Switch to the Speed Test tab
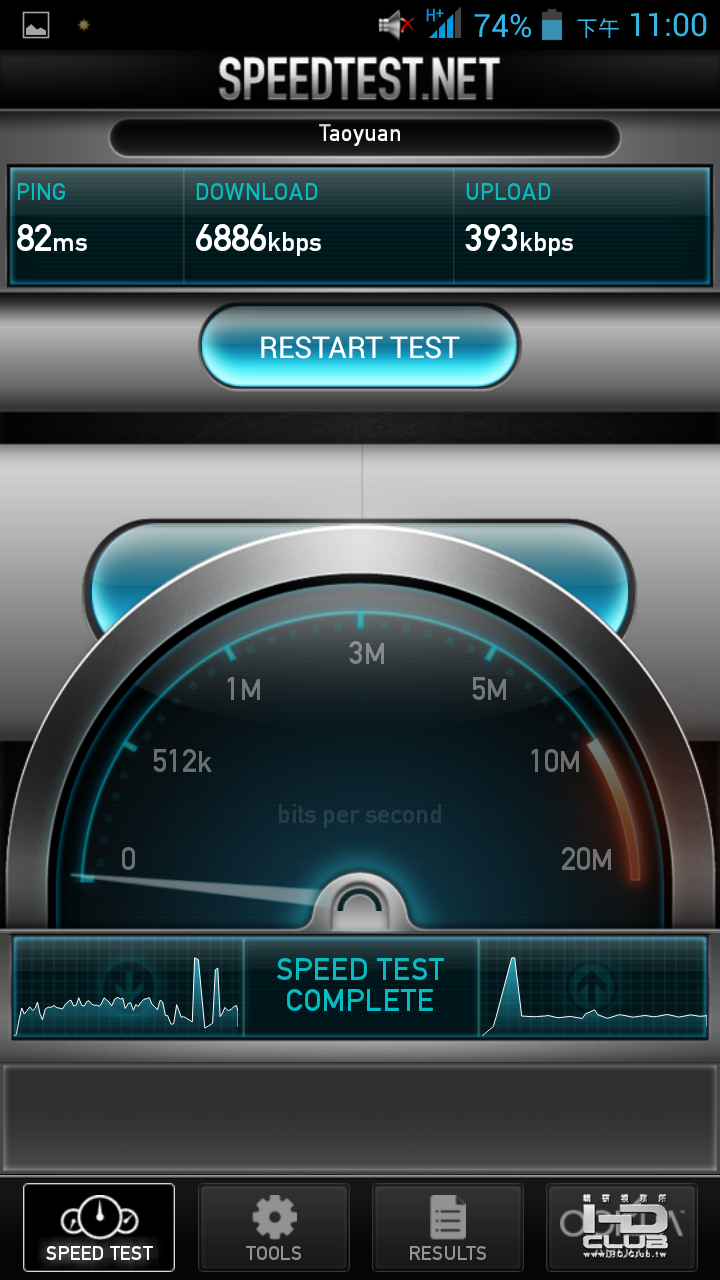The image size is (720, 1280). (99, 1227)
